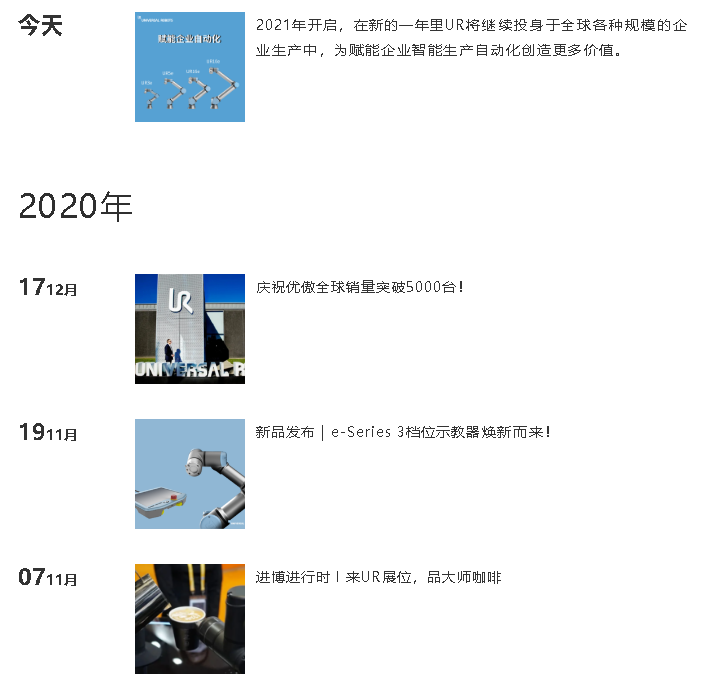
Task: Open the e-Series 3档位示教器 new product article
Action: coord(403,432)
